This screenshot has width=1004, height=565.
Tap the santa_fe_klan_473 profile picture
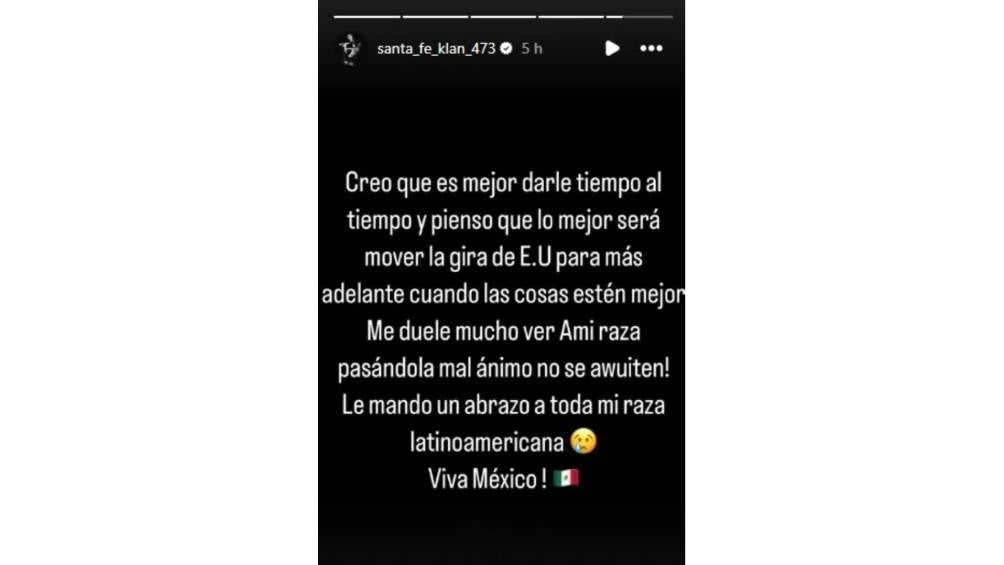[x=350, y=48]
